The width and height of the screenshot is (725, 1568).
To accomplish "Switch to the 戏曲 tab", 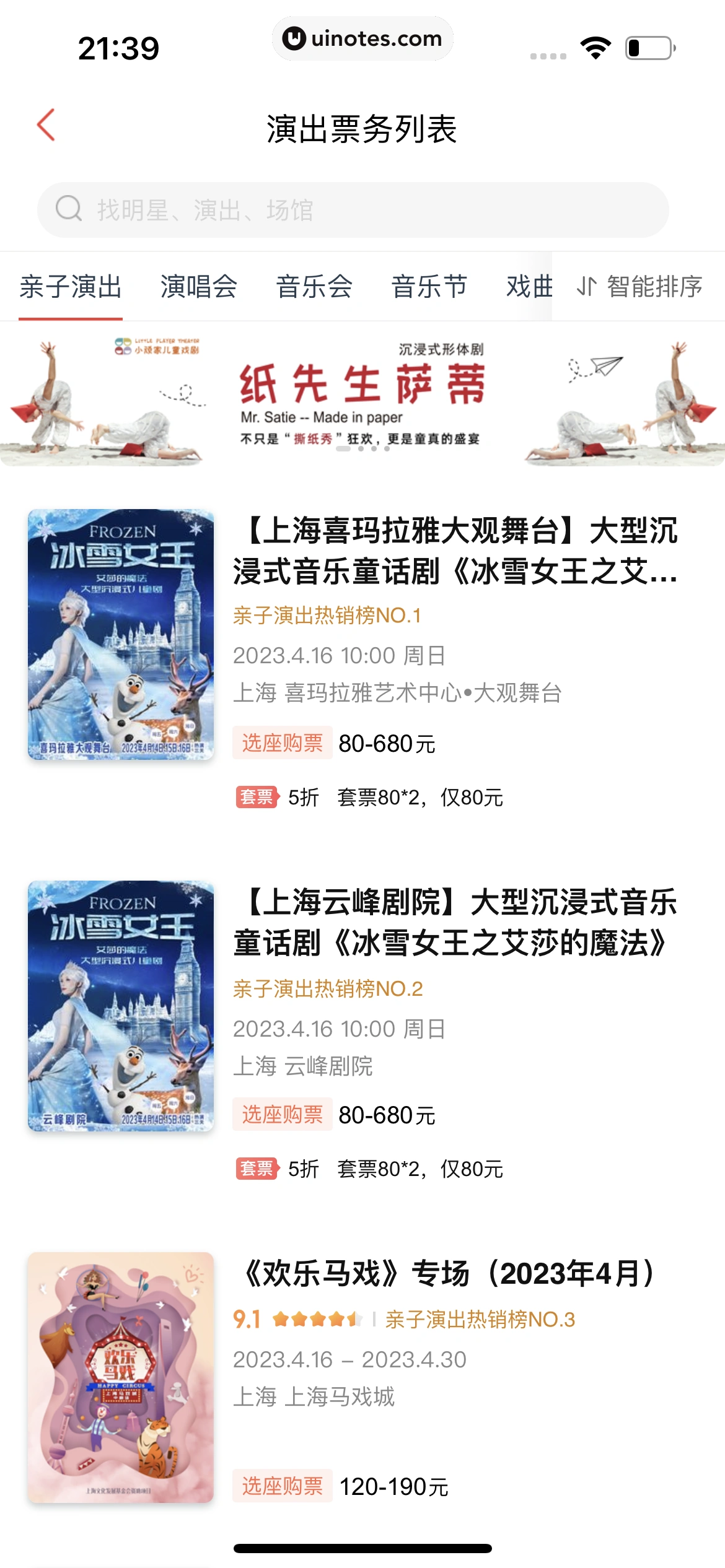I will point(528,287).
